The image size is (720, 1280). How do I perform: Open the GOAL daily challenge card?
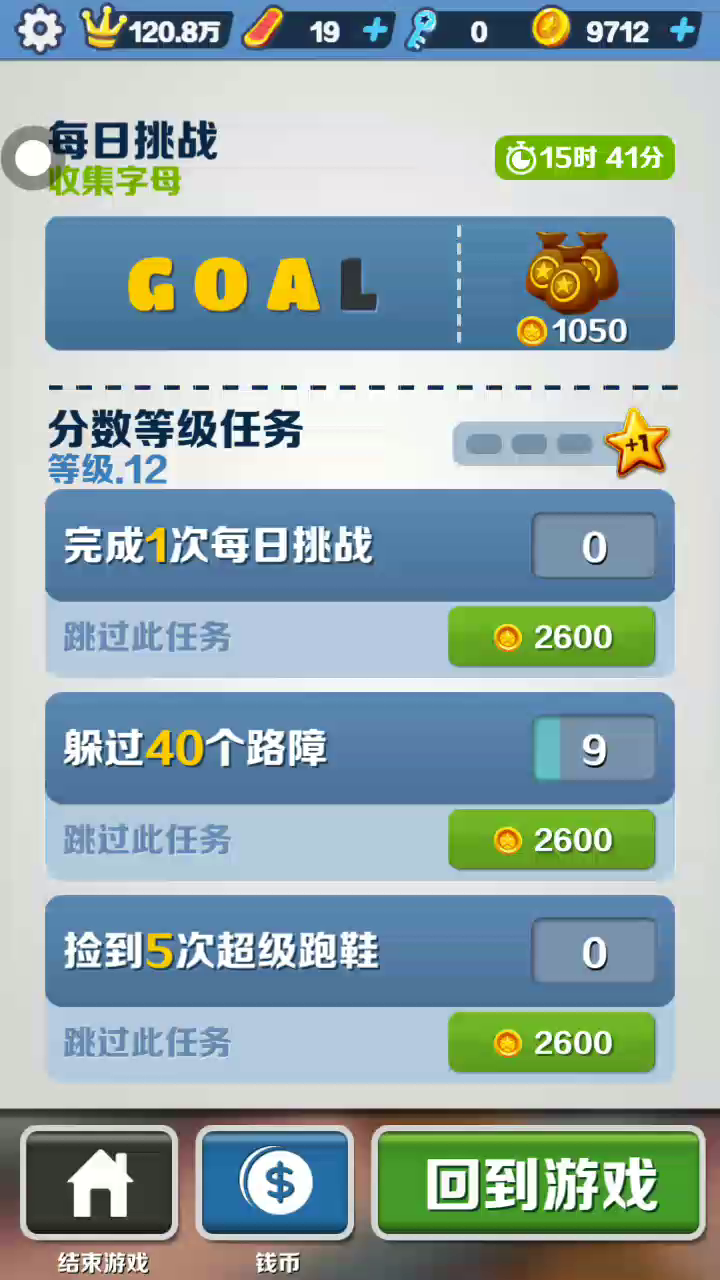tap(360, 284)
